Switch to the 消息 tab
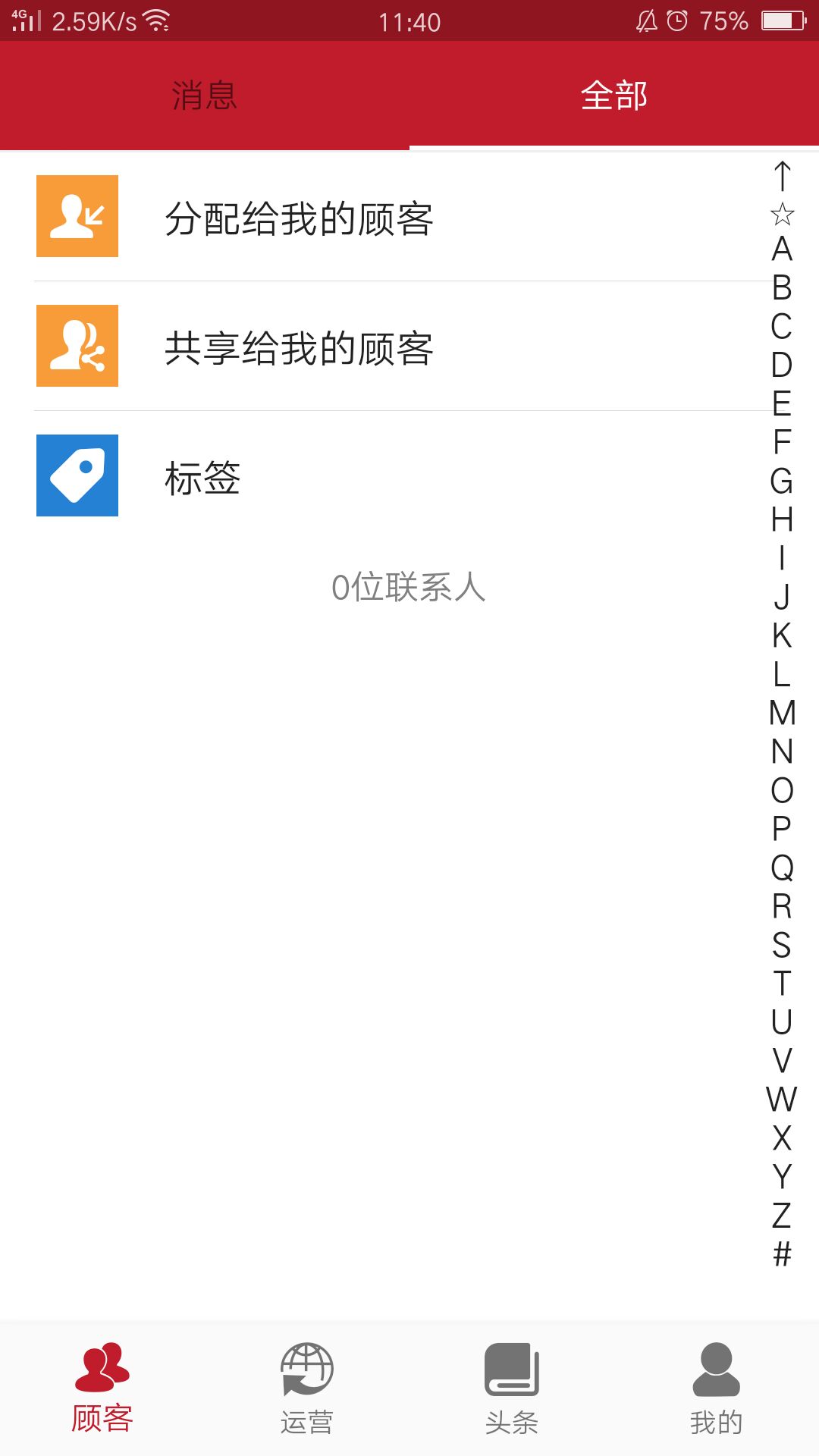Screen dimensions: 819x1456 coord(203,95)
